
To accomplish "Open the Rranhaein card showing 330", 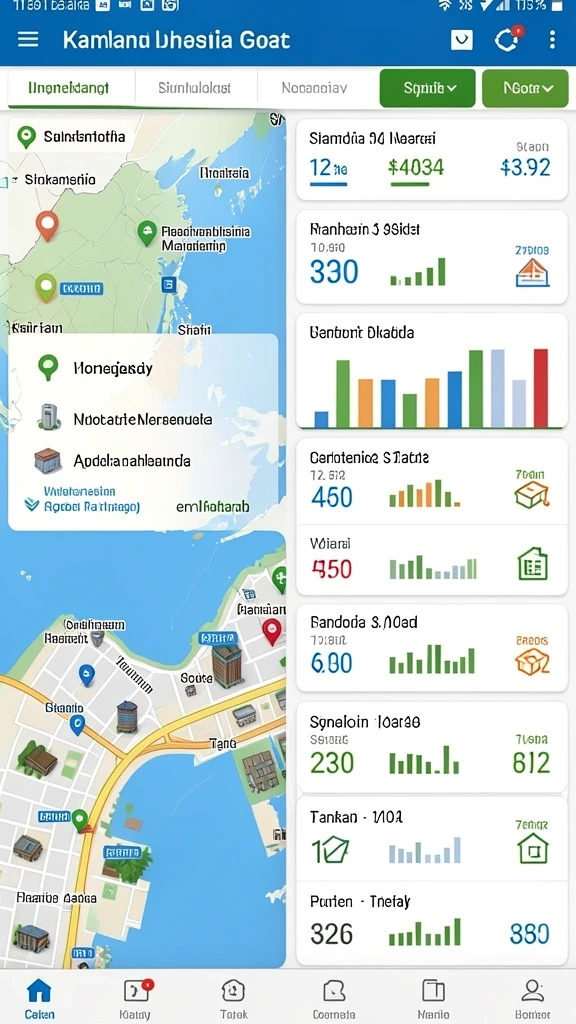I will (x=432, y=257).
